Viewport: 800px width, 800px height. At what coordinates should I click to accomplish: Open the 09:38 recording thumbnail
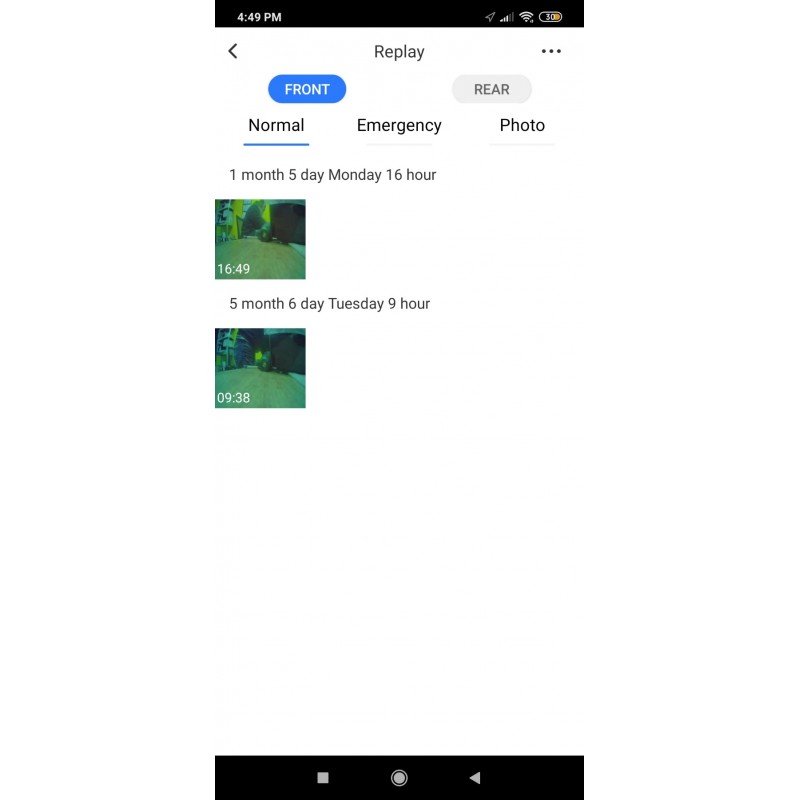(260, 368)
